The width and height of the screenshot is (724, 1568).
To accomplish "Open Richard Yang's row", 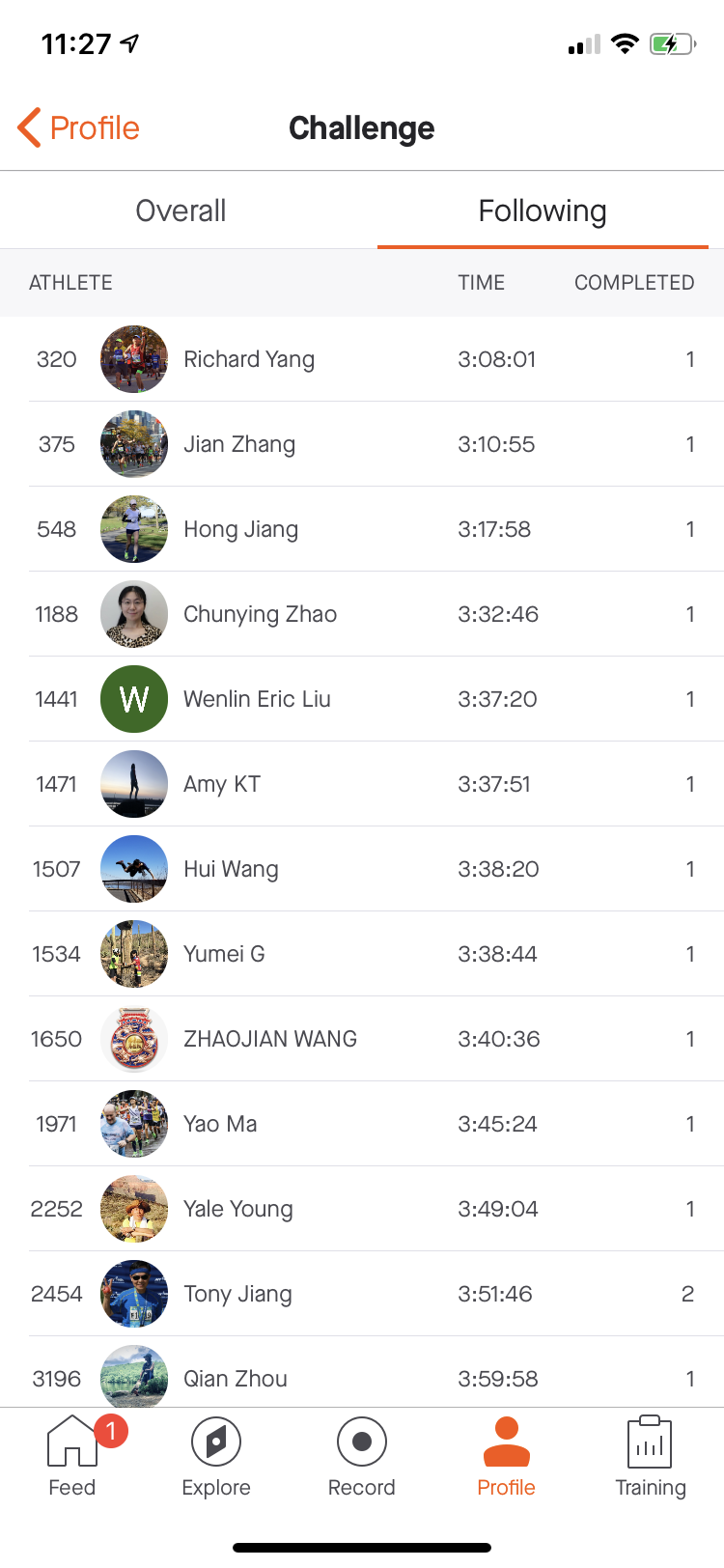I will [x=362, y=359].
